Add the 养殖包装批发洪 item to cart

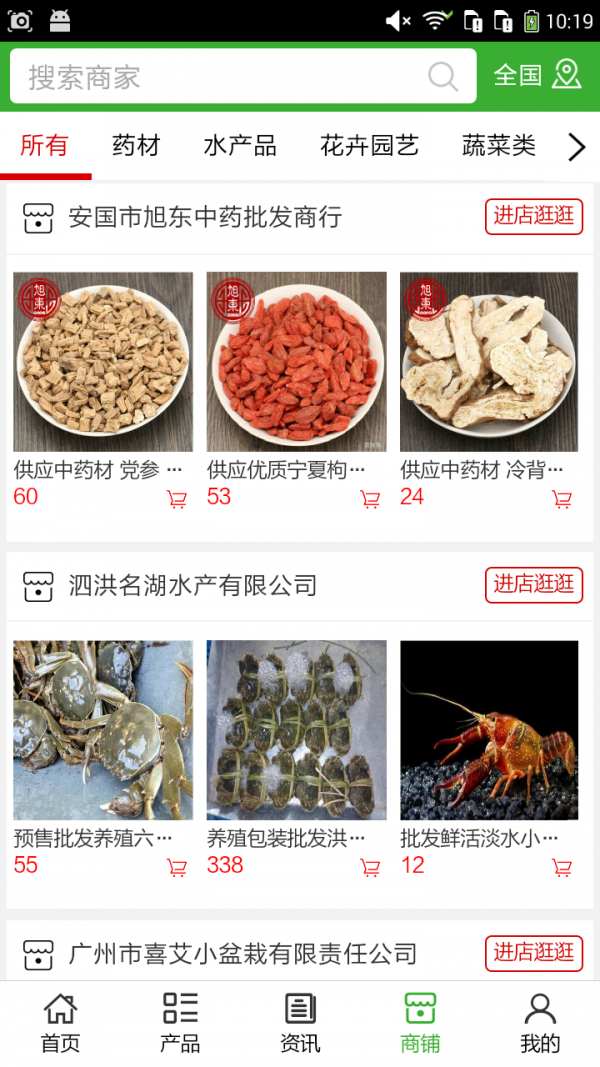click(370, 867)
